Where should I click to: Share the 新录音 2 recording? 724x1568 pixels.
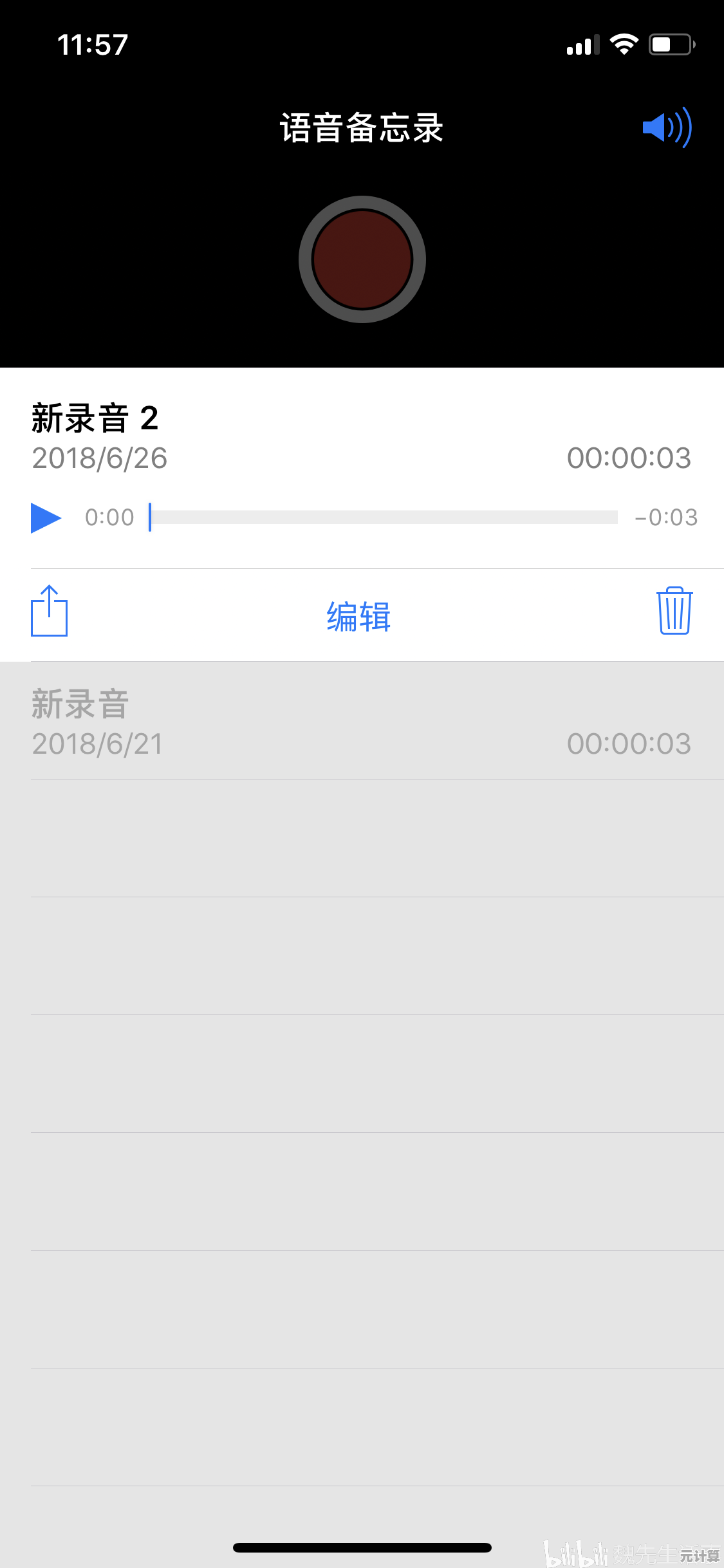click(x=50, y=611)
